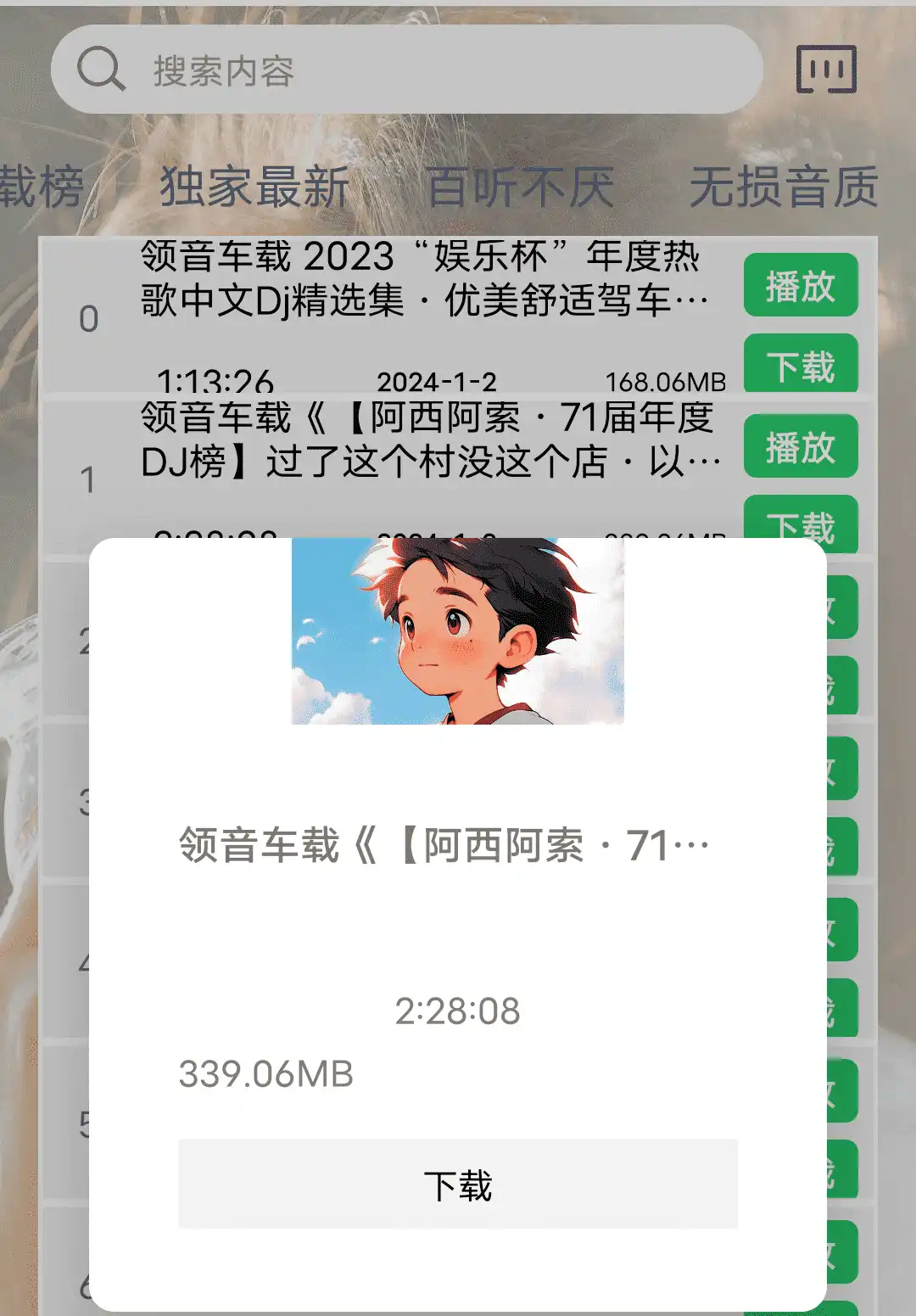Open list row 0 领音车载 2023

[424, 280]
